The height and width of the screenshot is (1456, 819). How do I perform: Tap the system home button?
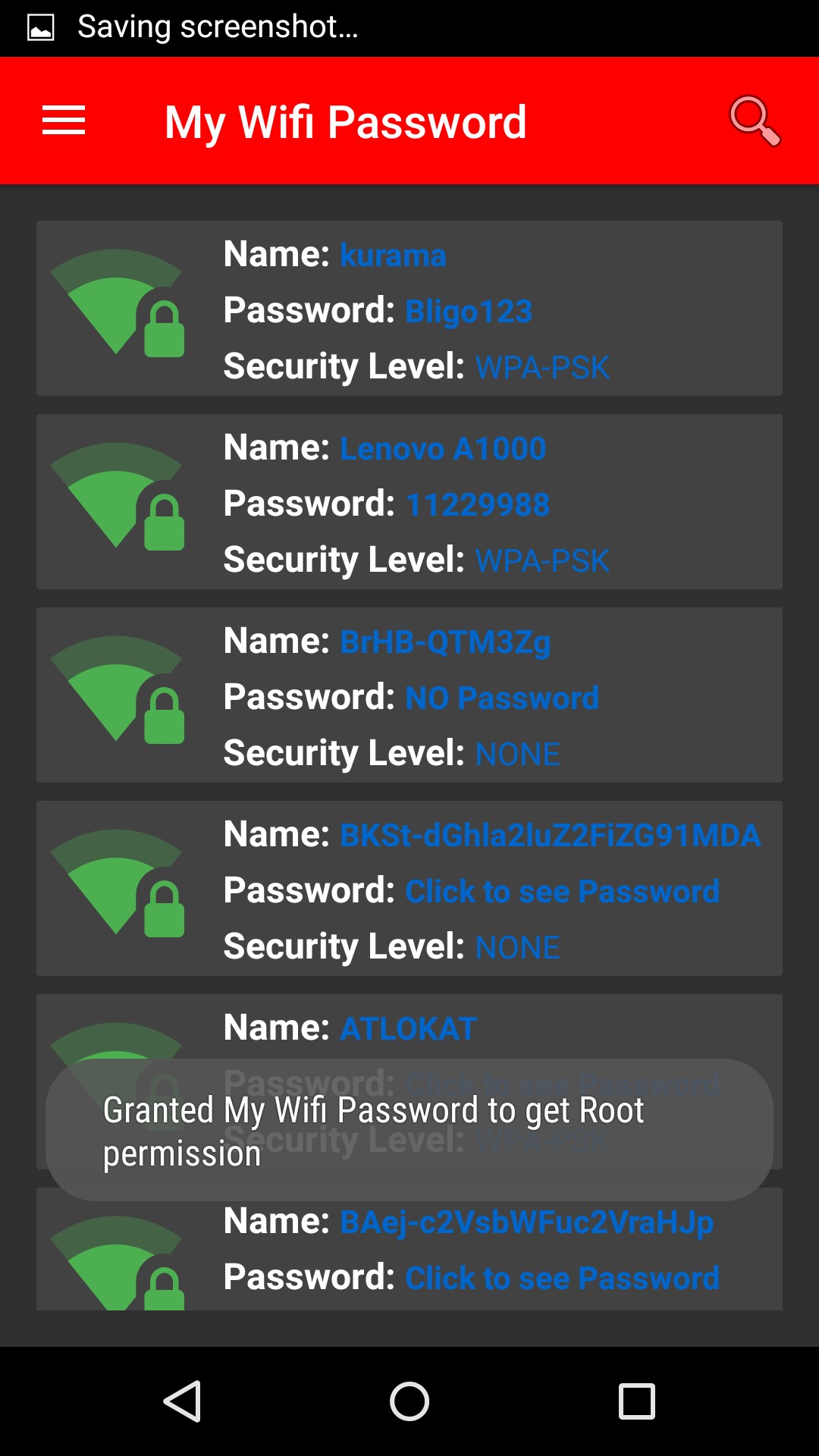tap(409, 1401)
